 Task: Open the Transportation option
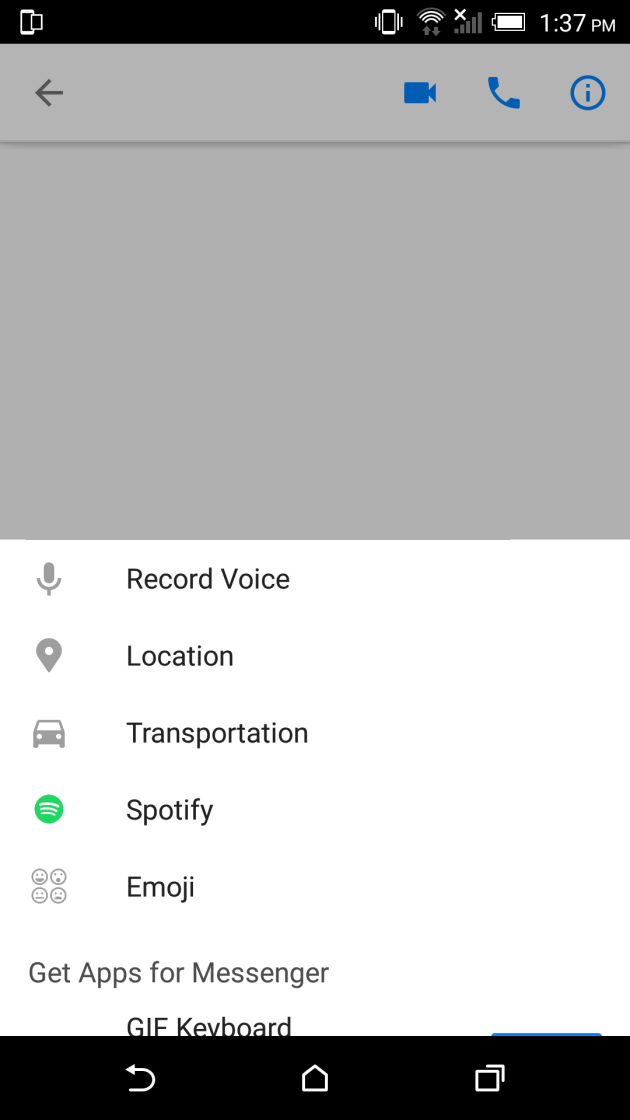[315, 733]
